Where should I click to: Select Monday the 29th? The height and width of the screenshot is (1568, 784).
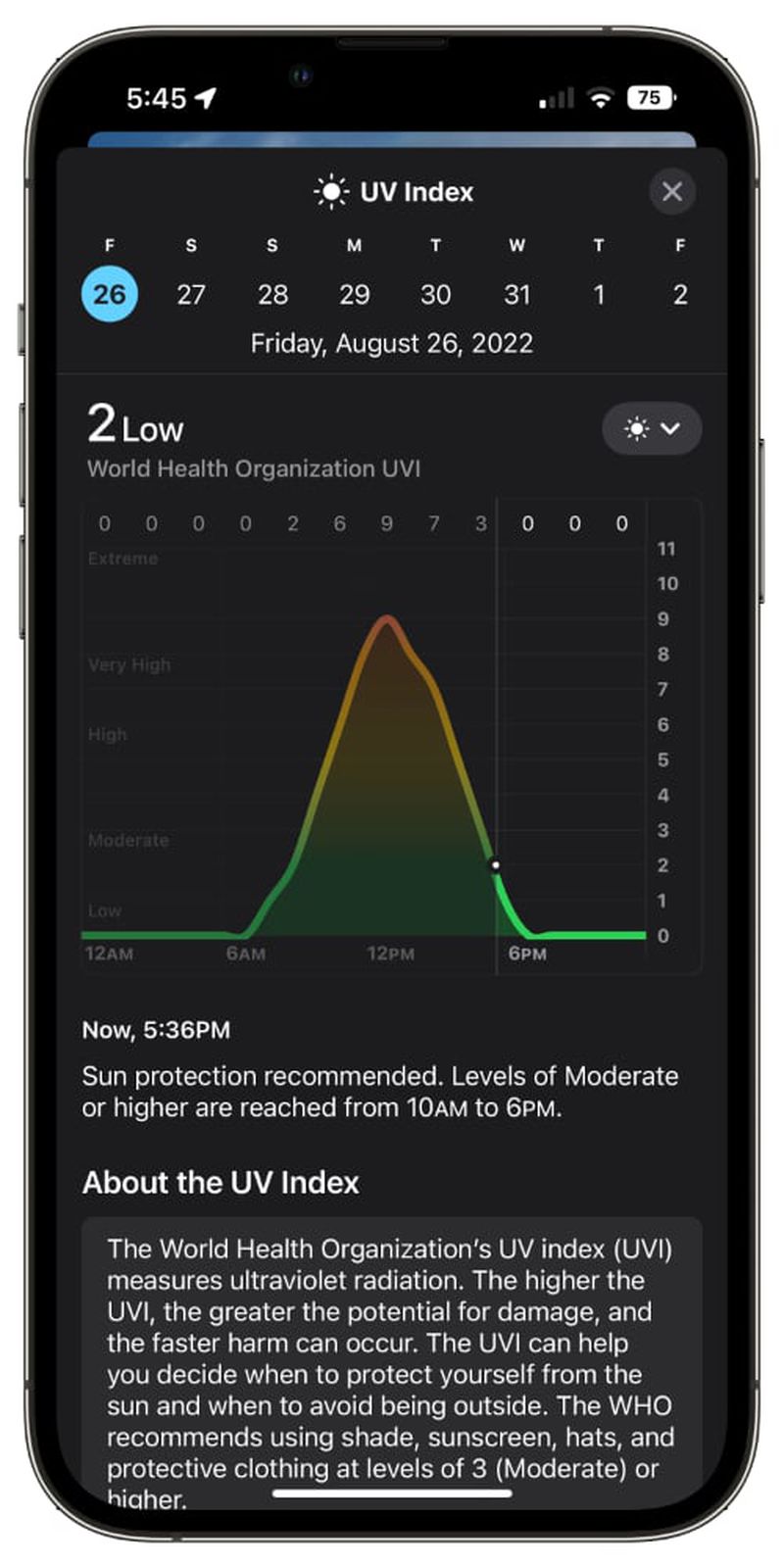355,294
